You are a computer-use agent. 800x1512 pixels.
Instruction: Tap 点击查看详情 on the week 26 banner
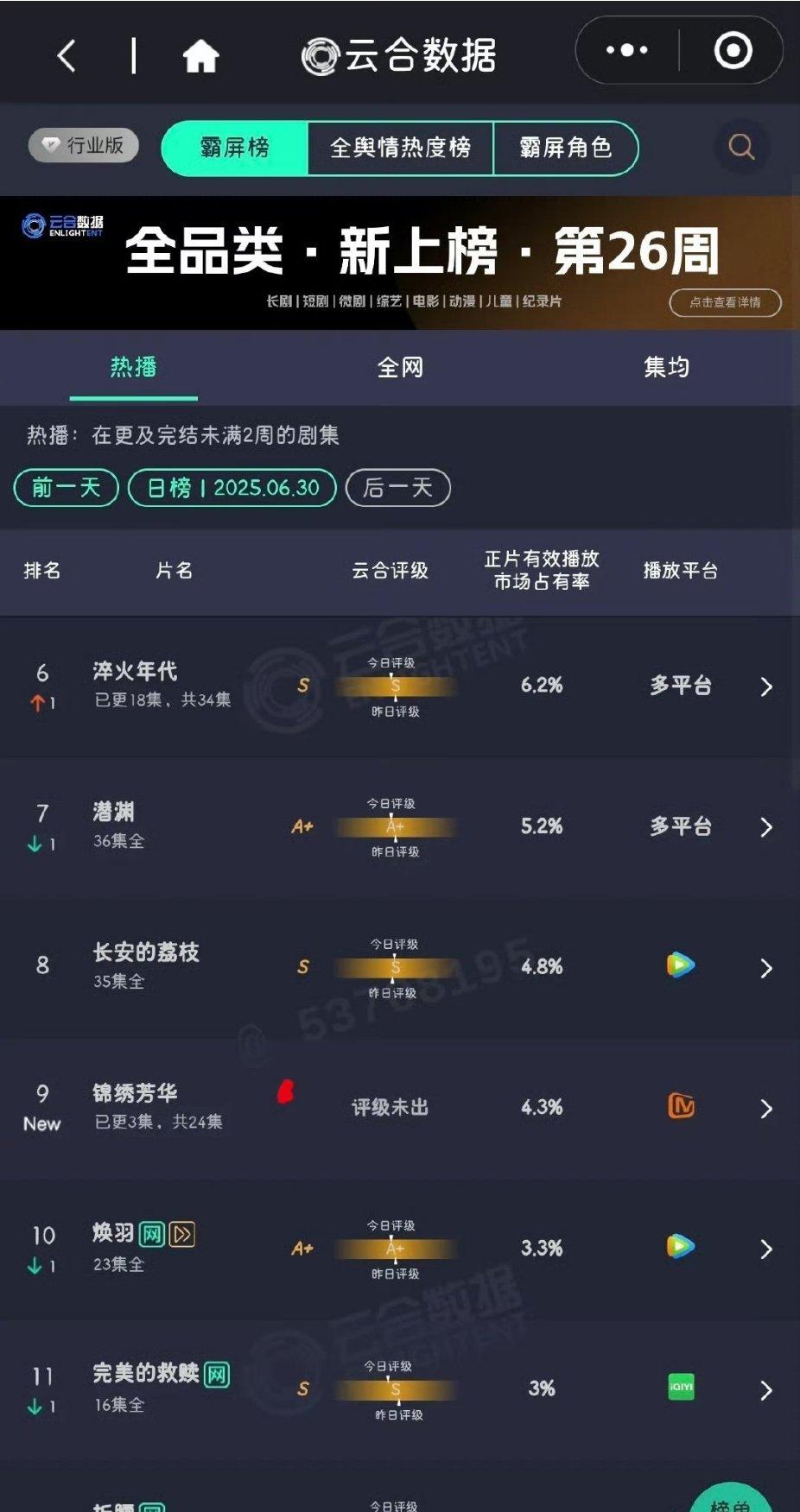pyautogui.click(x=725, y=302)
